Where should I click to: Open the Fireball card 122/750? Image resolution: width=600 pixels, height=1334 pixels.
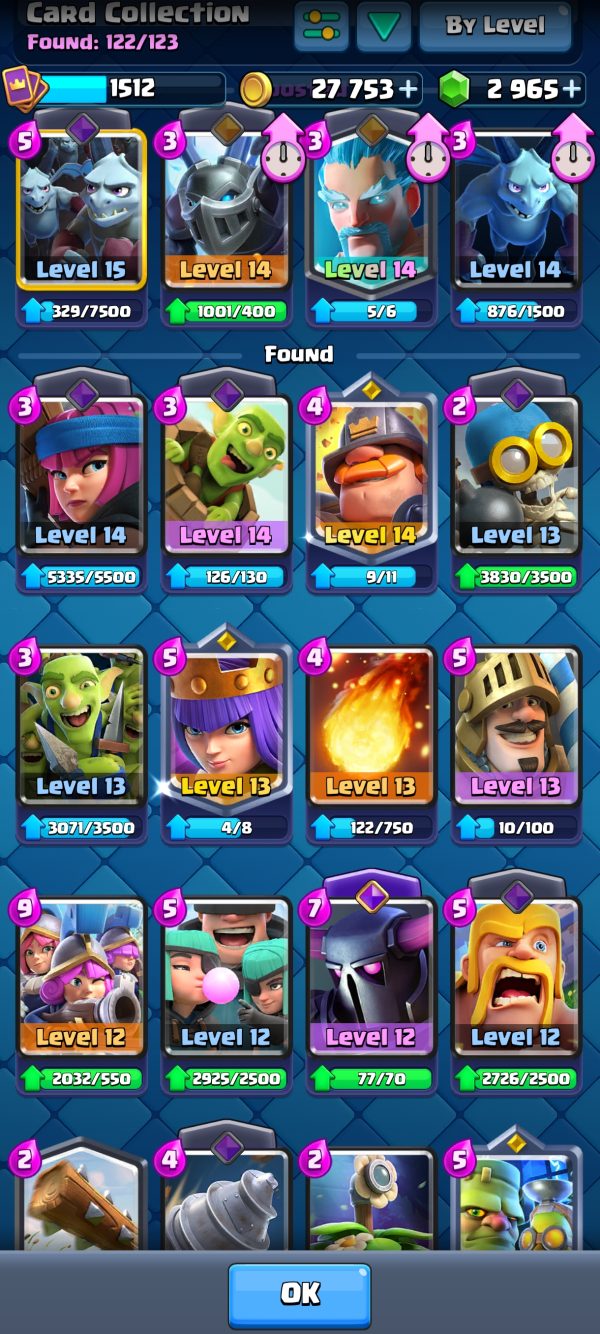(371, 742)
